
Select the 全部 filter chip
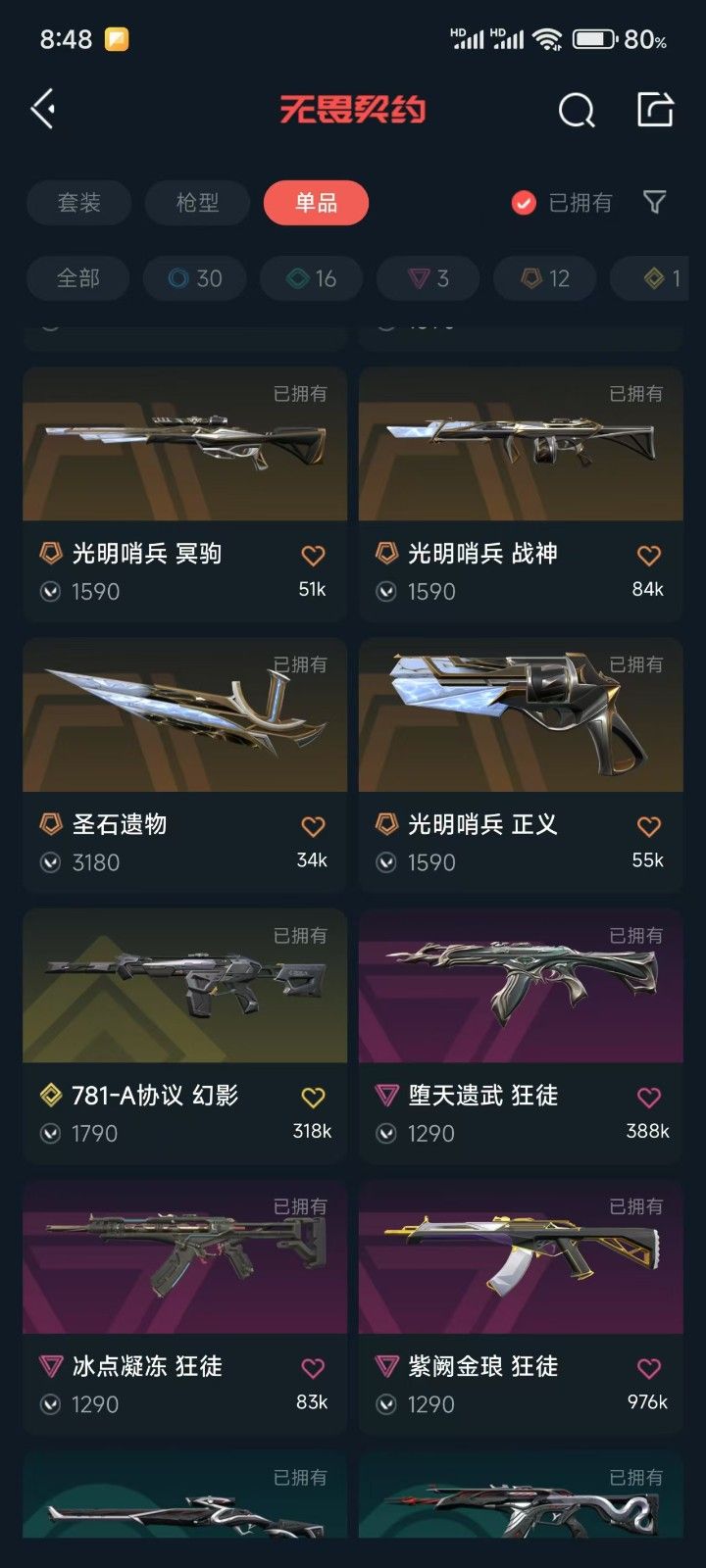click(78, 278)
